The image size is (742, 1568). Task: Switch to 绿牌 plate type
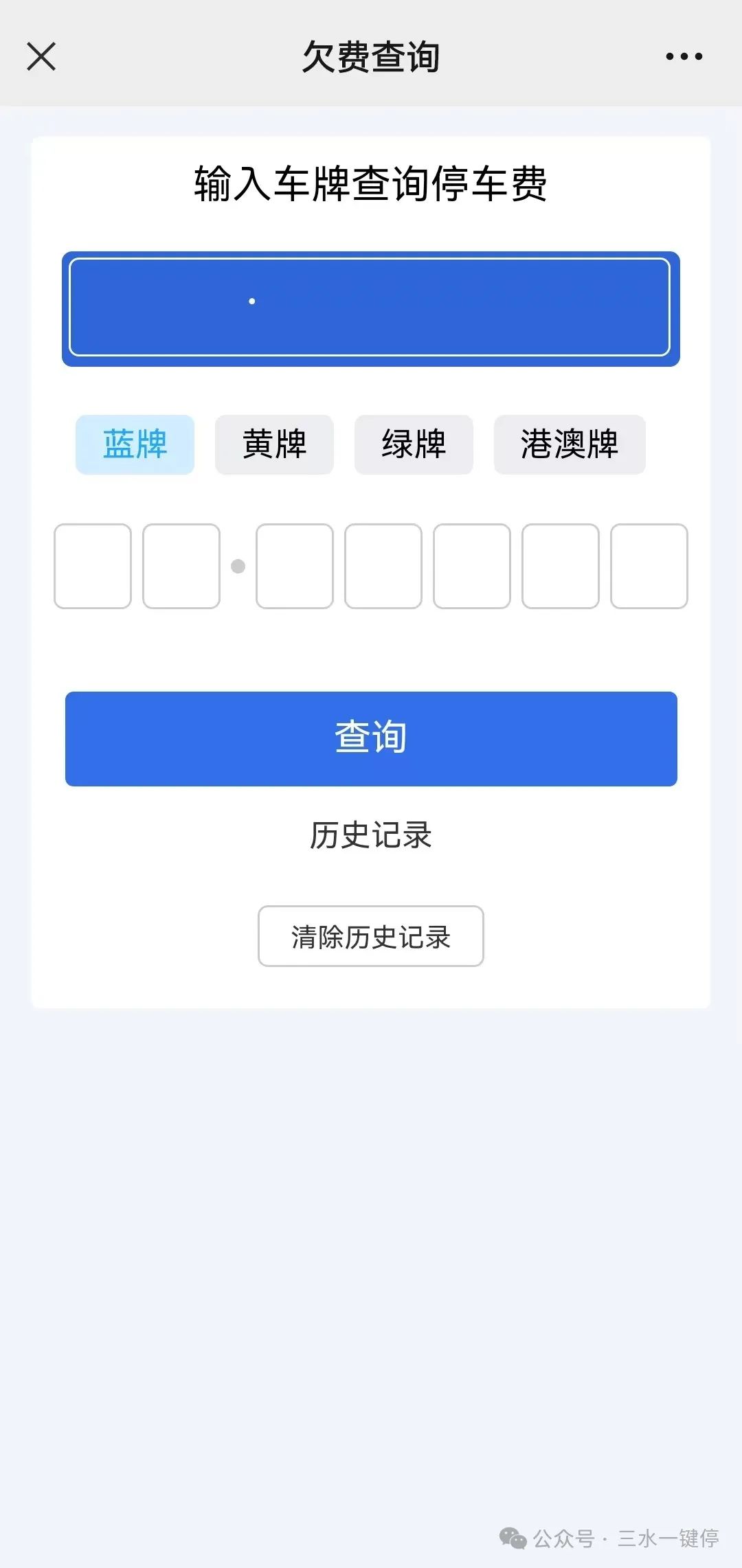click(x=414, y=444)
